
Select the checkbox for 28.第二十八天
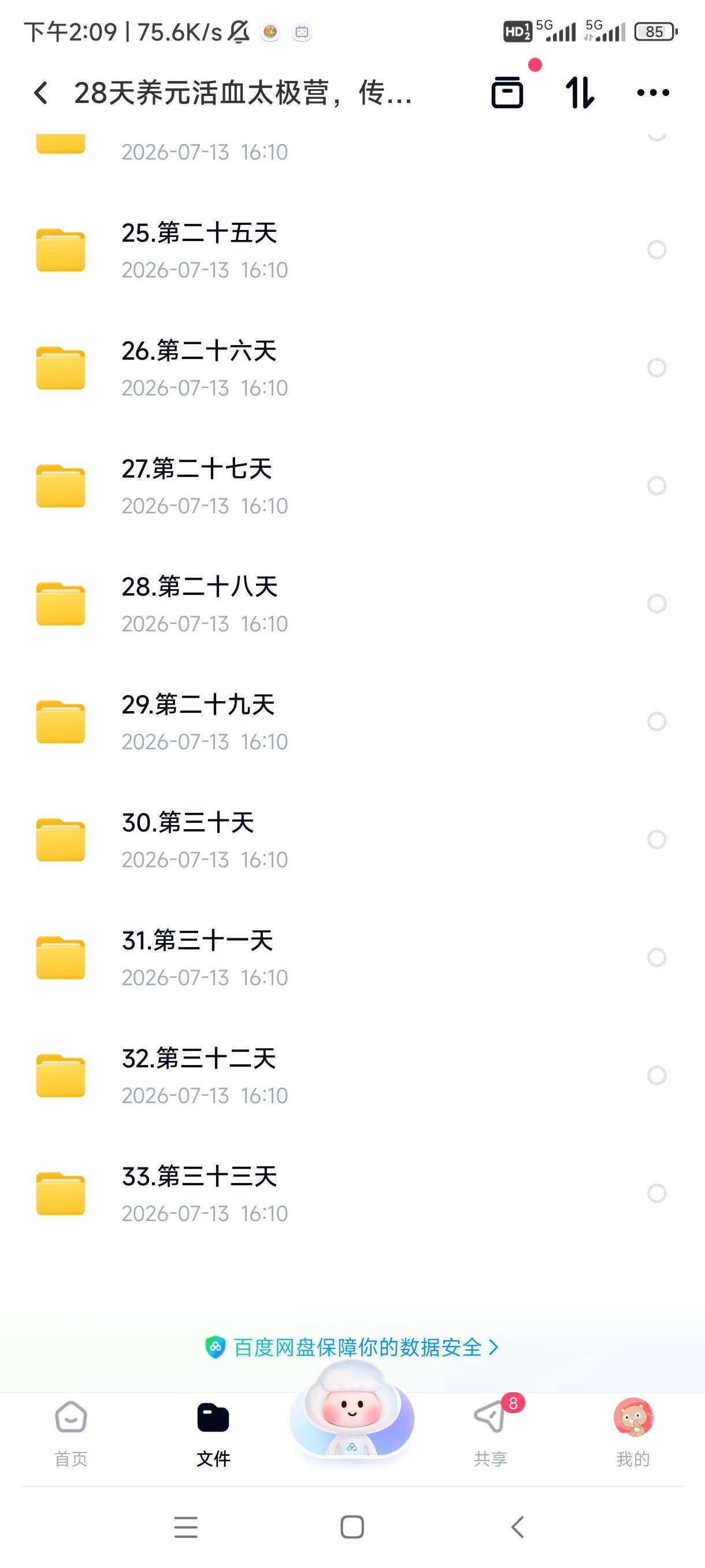656,603
